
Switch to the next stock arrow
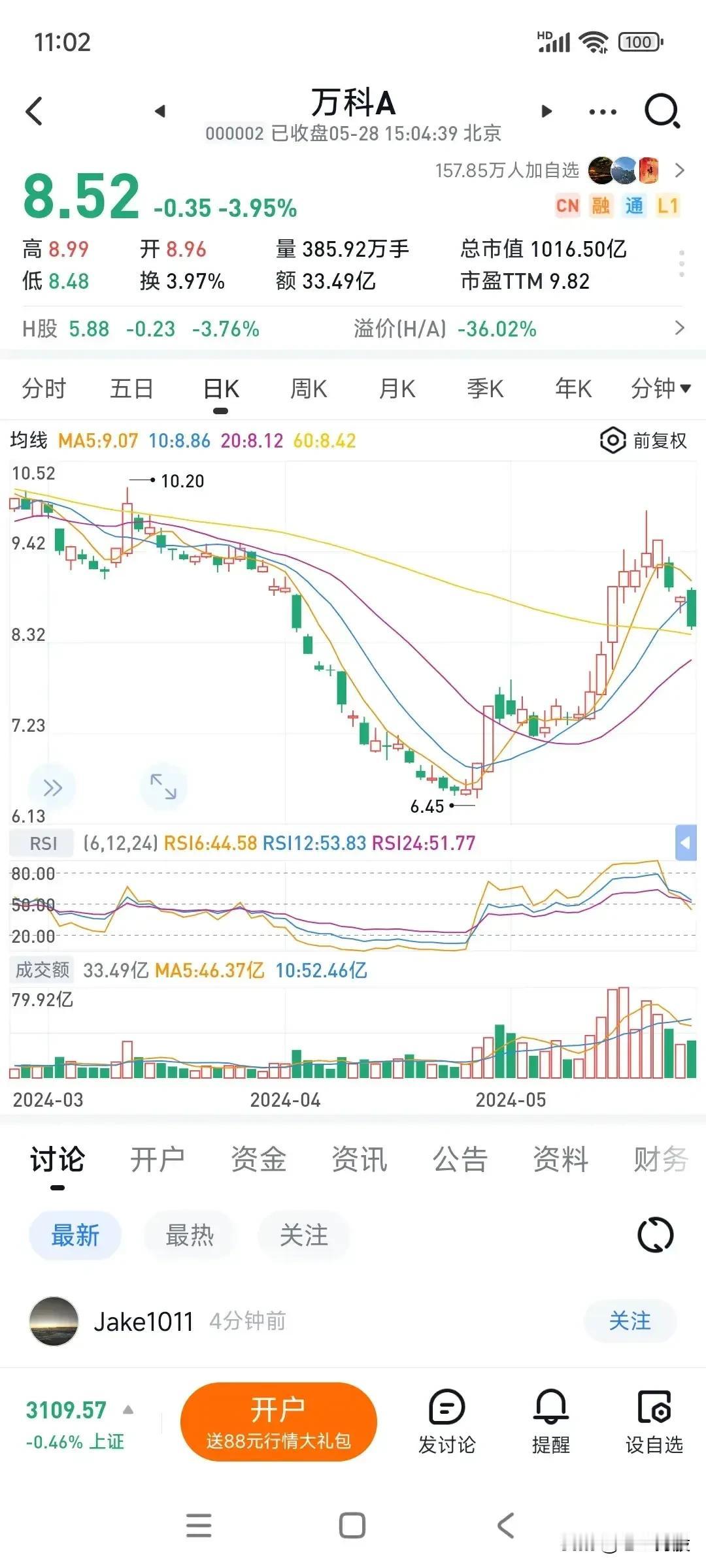tap(547, 111)
